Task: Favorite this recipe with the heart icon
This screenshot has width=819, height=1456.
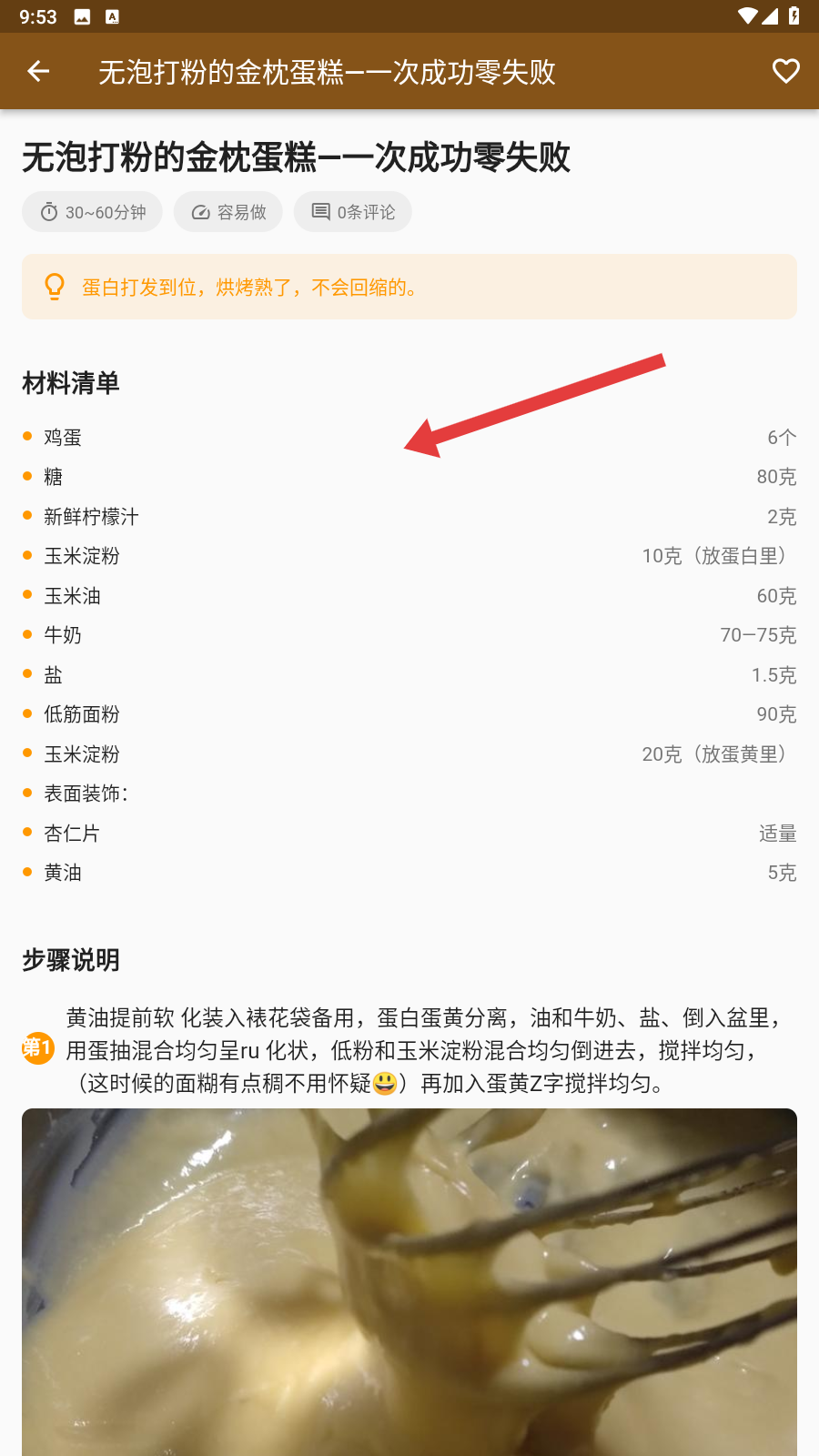Action: pos(785,71)
